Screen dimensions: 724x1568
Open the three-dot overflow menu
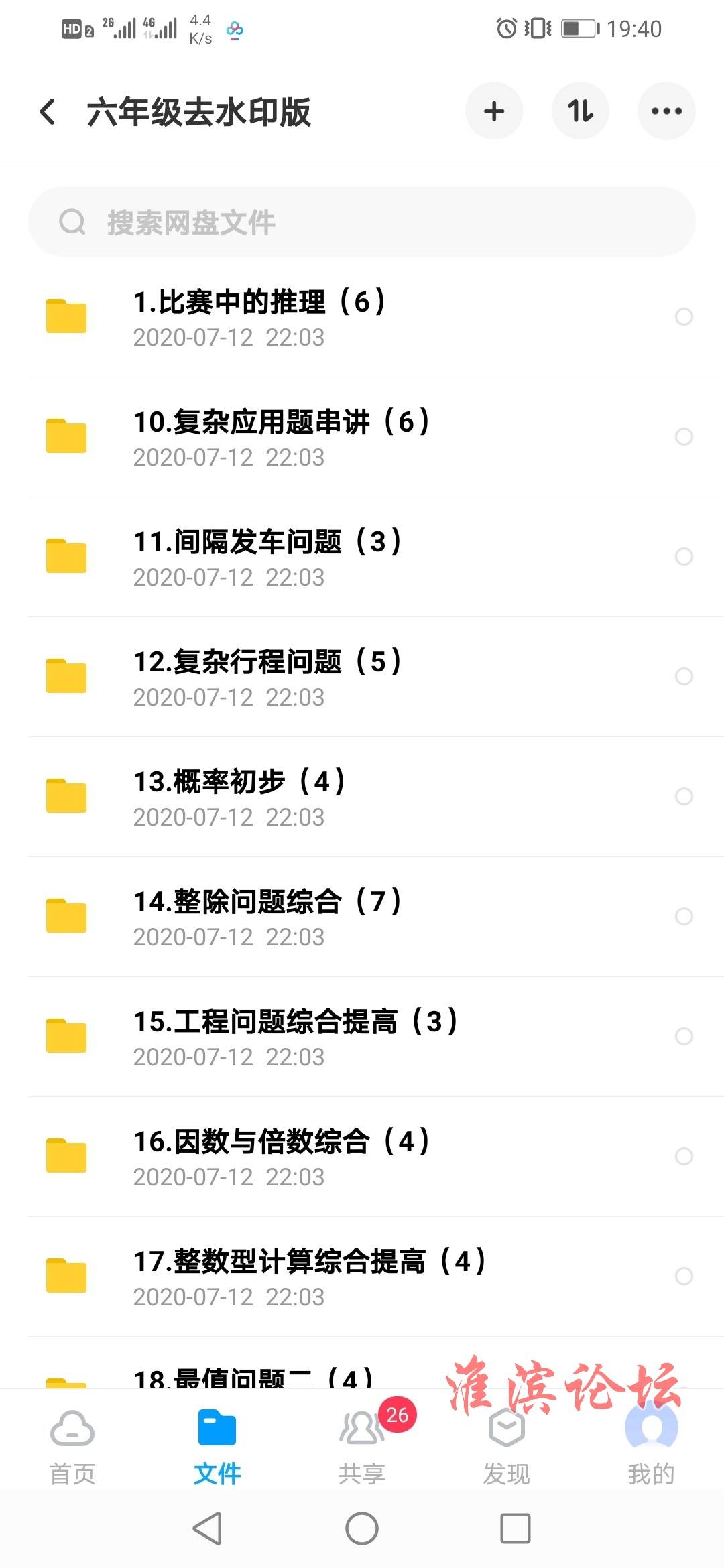tap(666, 111)
